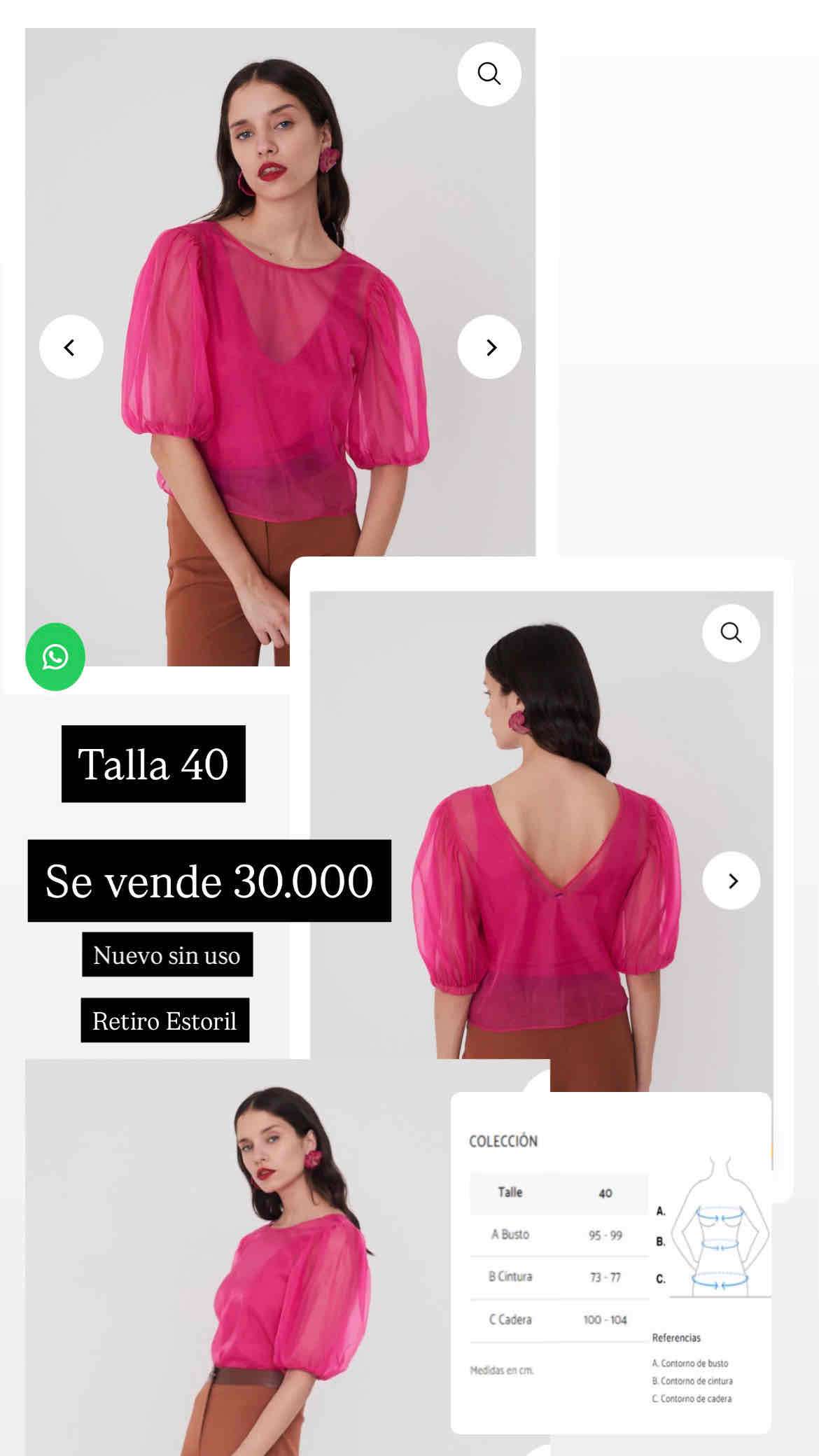The width and height of the screenshot is (819, 1456).
Task: Click the 'B Cintura' measurement range 73-77
Action: [606, 1277]
